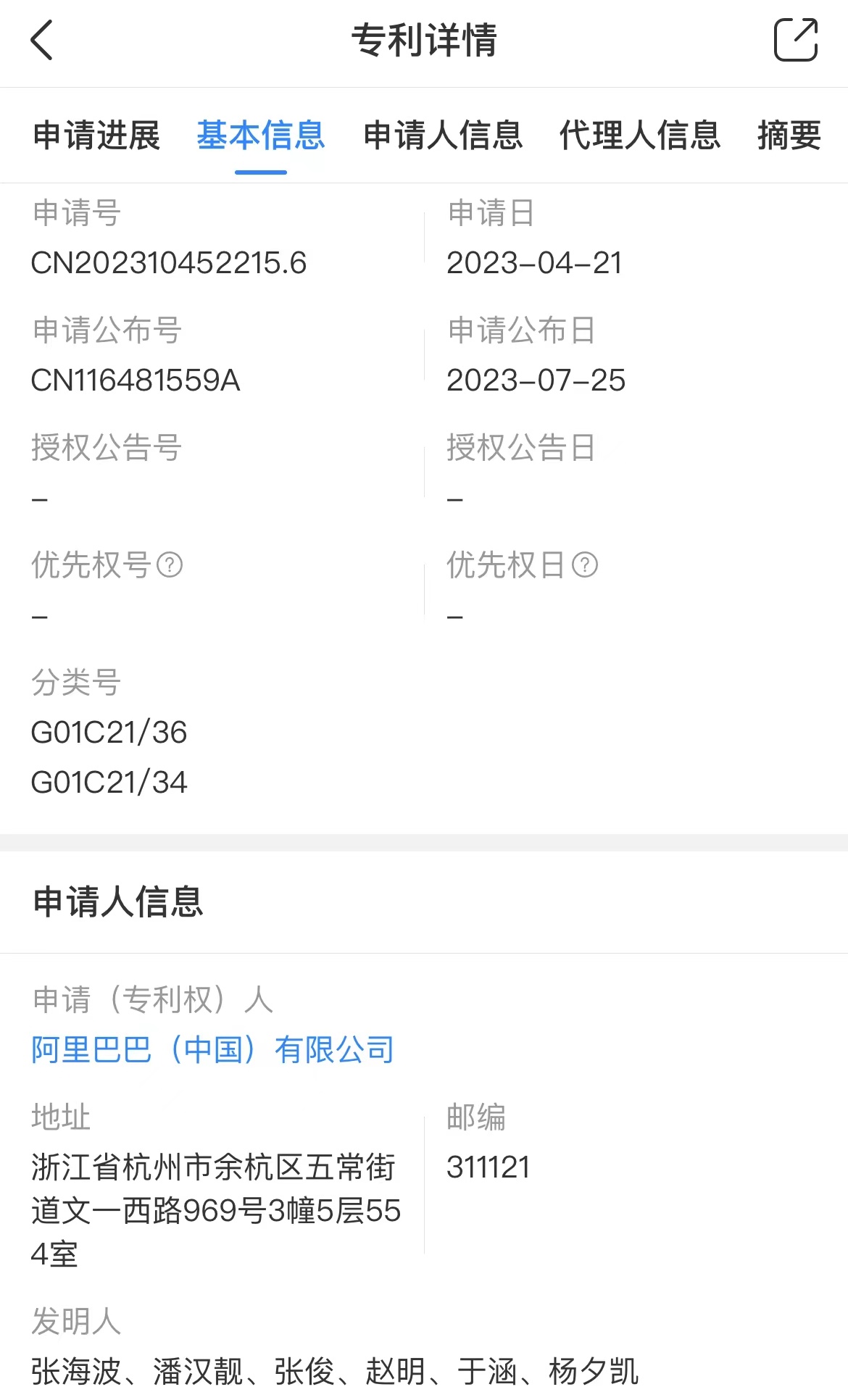Switch to the 申请进展 tab
This screenshot has width=848, height=1400.
point(97,136)
